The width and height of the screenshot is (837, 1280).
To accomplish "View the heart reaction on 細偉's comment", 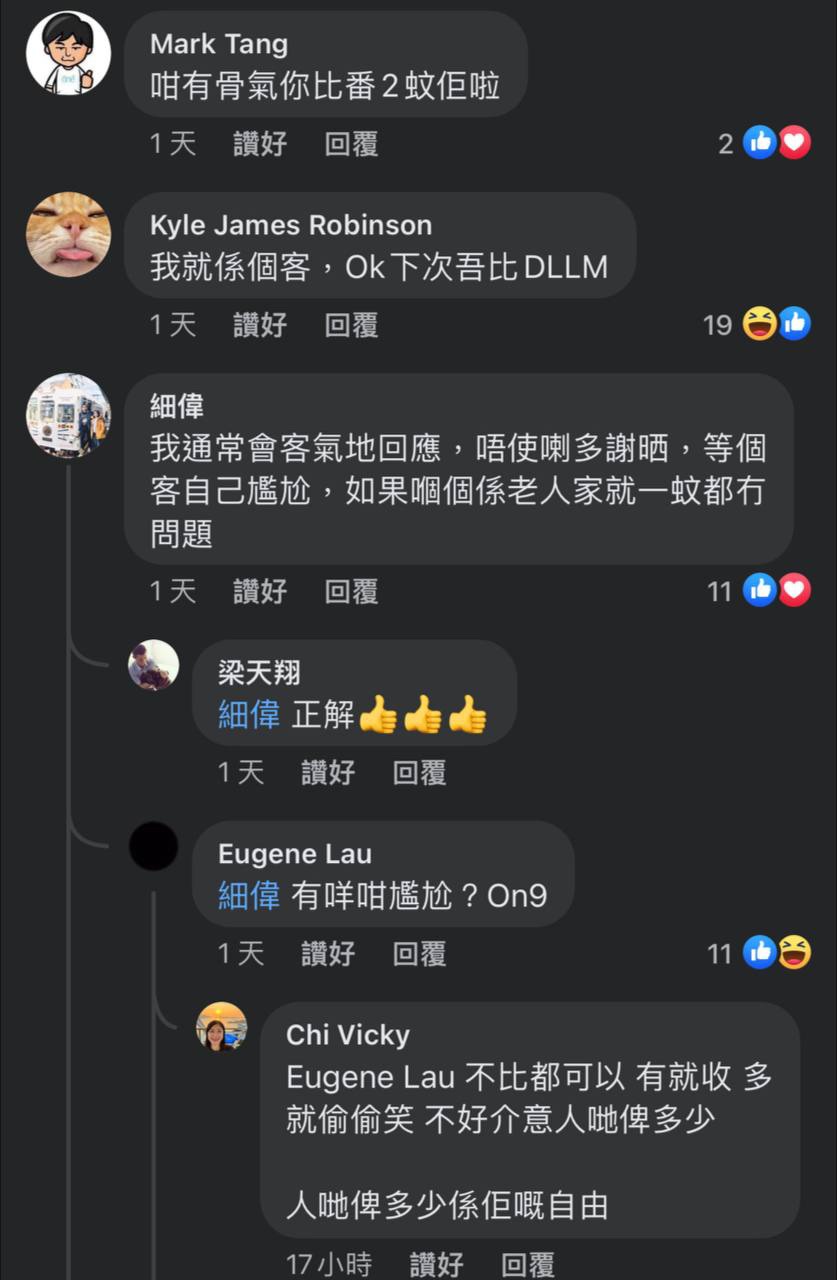I will pyautogui.click(x=795, y=590).
